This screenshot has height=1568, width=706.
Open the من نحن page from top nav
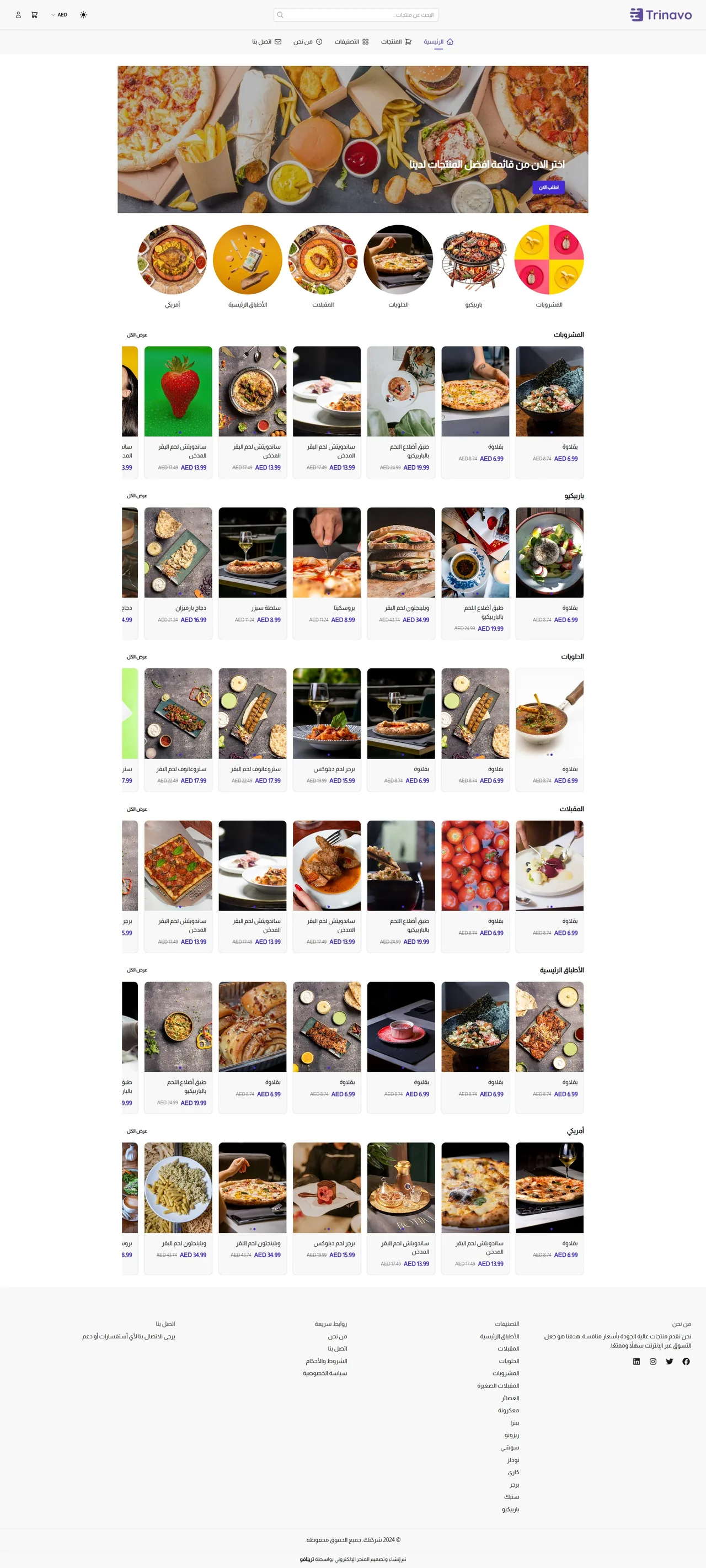(x=308, y=42)
